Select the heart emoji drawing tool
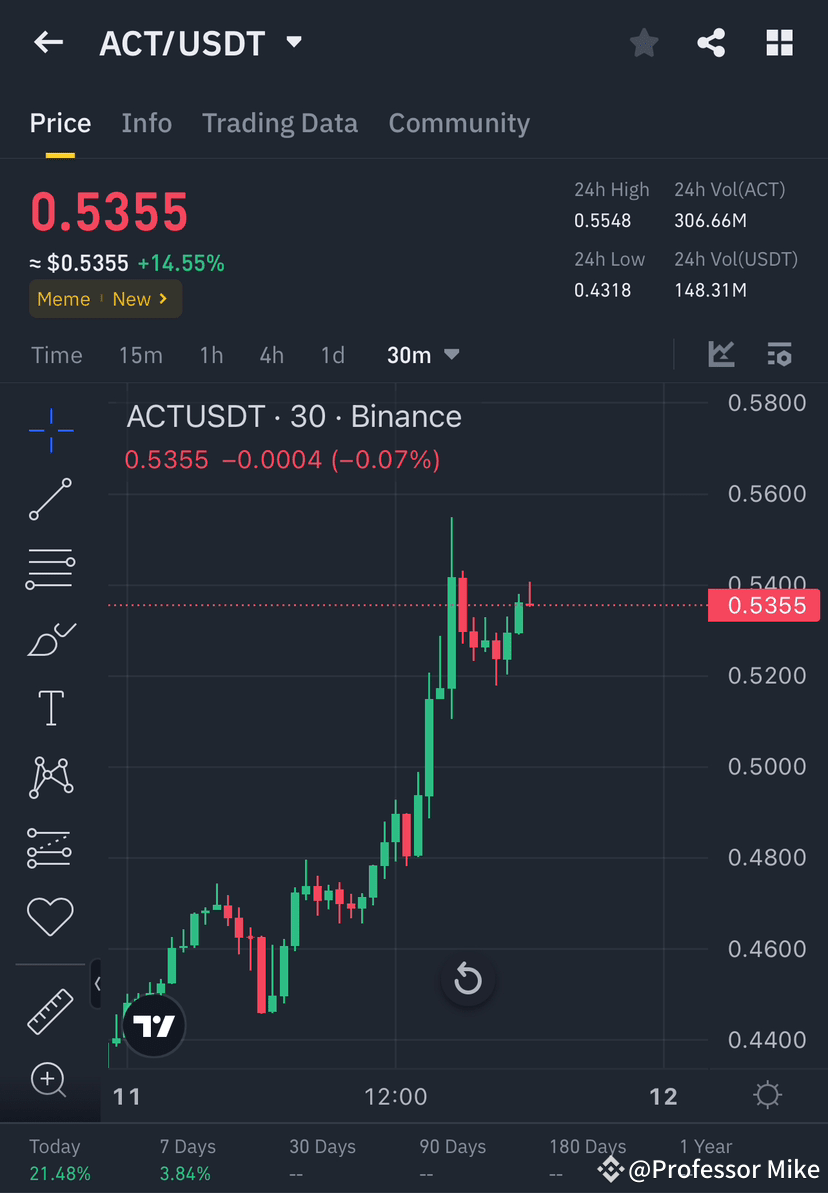This screenshot has height=1193, width=828. point(50,916)
